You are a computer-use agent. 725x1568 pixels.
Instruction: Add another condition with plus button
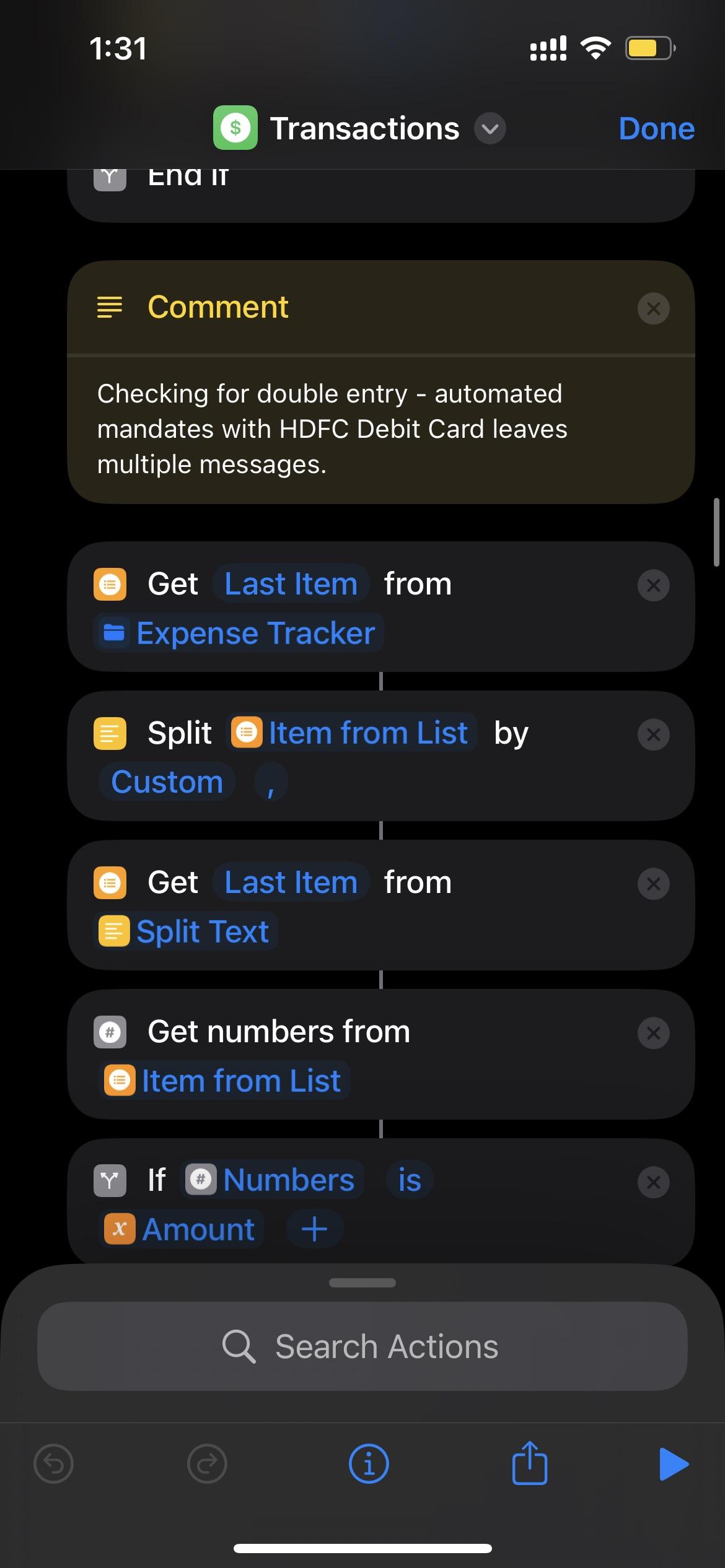pyautogui.click(x=314, y=1229)
